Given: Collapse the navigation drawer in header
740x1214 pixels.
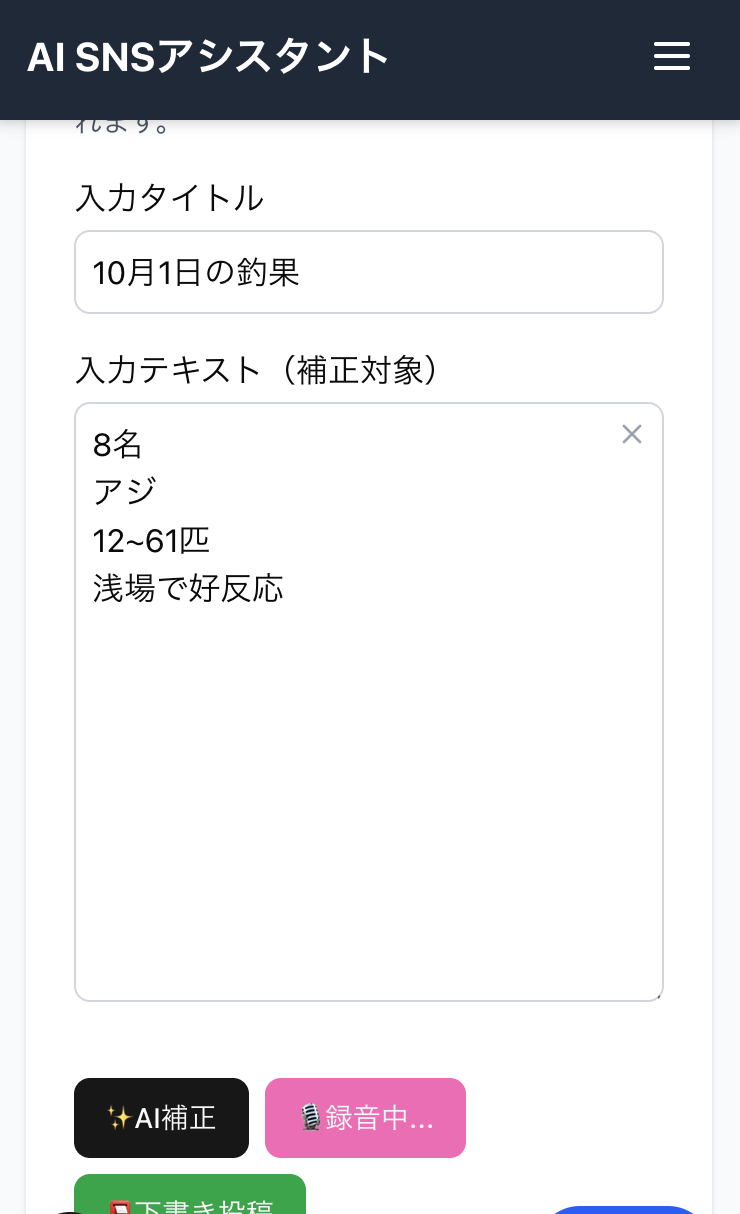Looking at the screenshot, I should tap(671, 57).
